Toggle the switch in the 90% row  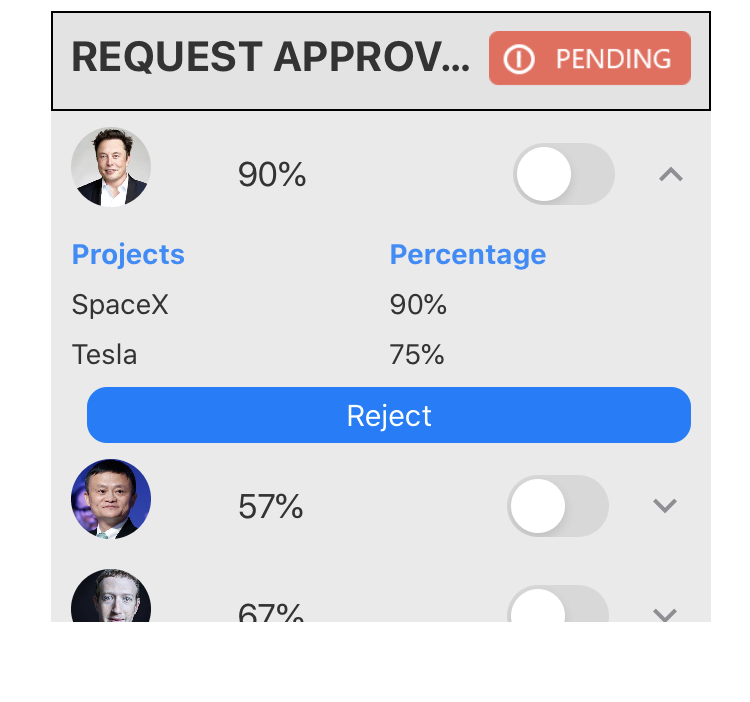(563, 174)
